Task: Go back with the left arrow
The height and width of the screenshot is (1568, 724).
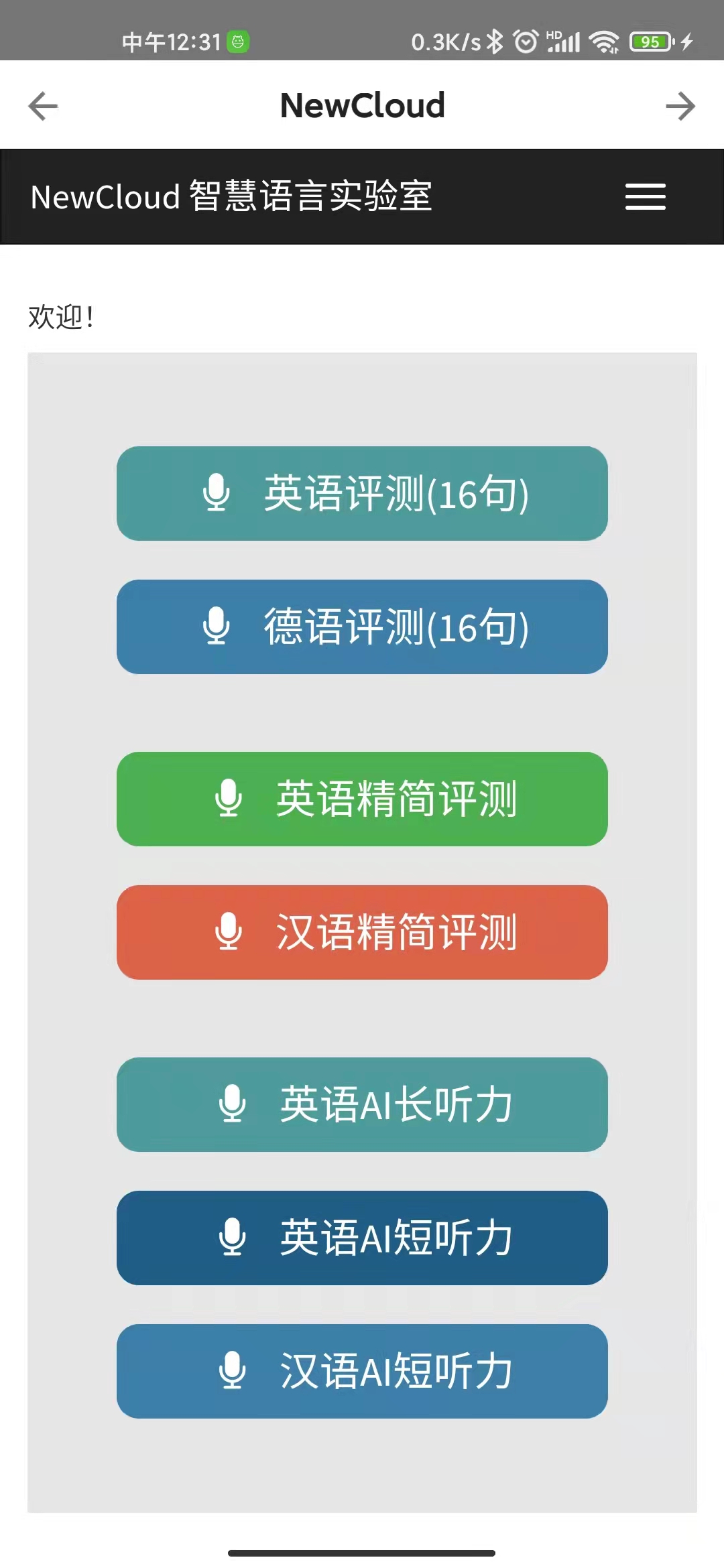Action: point(43,106)
